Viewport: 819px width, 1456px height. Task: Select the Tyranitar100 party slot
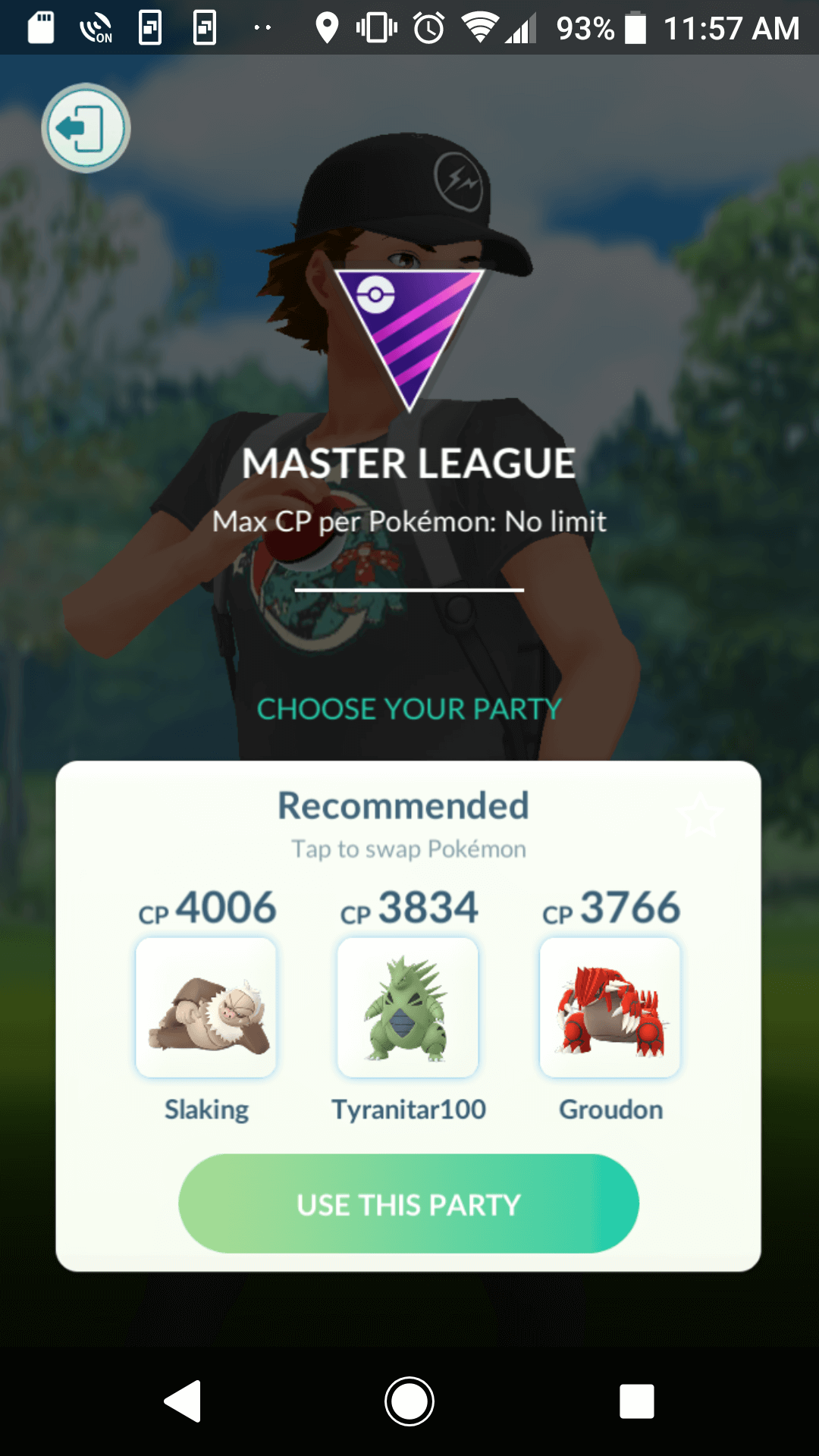coord(408,1007)
